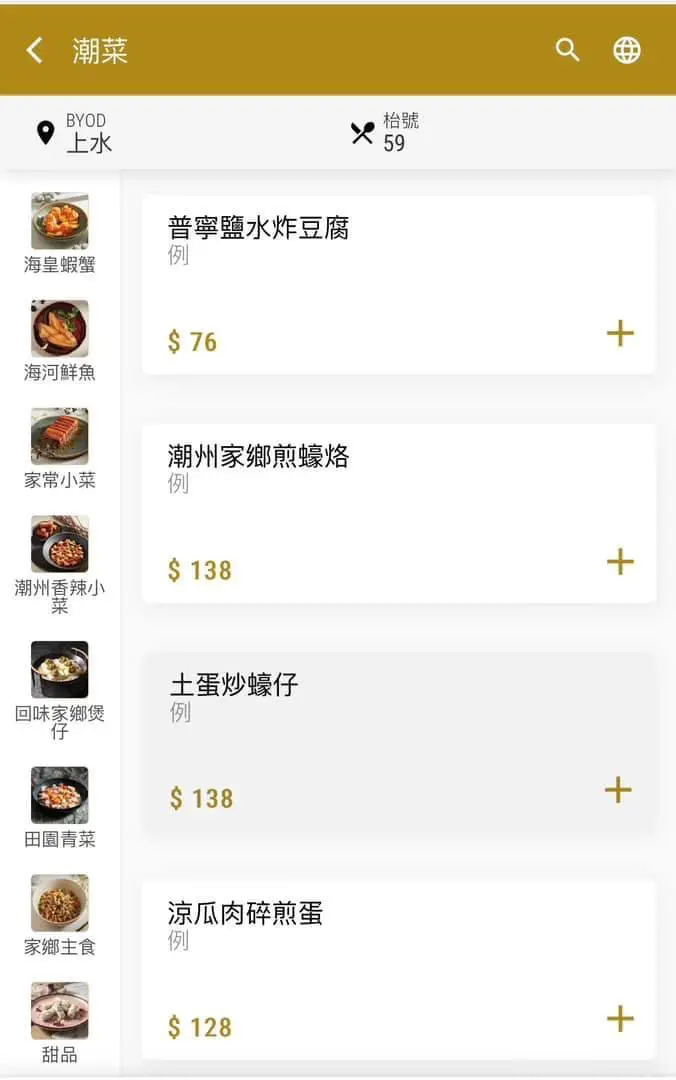Image resolution: width=676 pixels, height=1080 pixels.
Task: Select the 家常小菜 category
Action: (60, 448)
